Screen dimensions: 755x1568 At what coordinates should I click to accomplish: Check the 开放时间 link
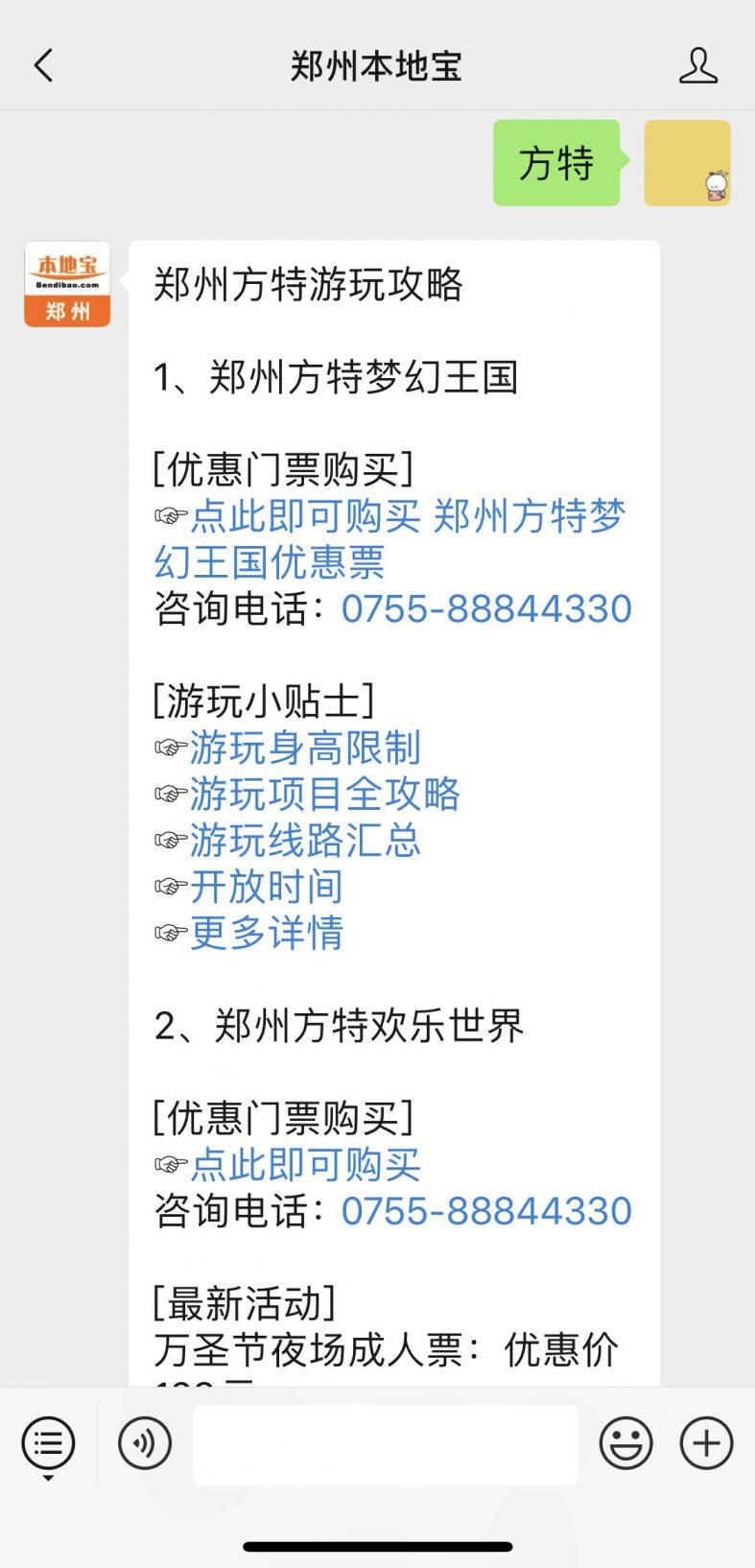266,887
